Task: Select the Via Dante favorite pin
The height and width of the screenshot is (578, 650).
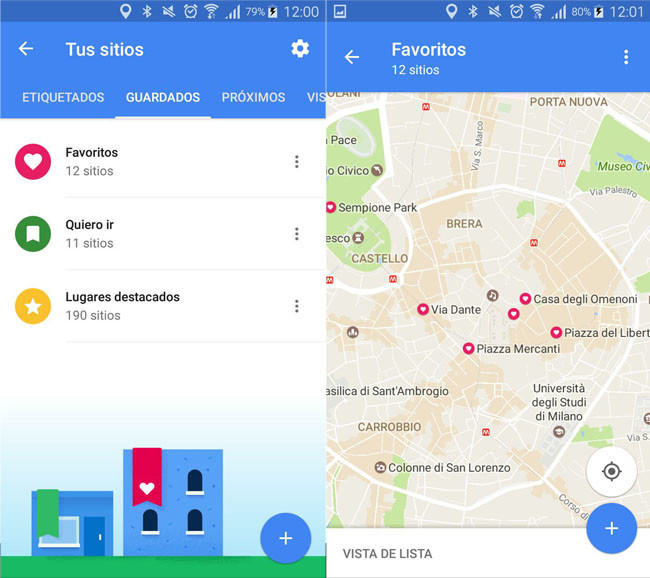Action: pos(423,310)
